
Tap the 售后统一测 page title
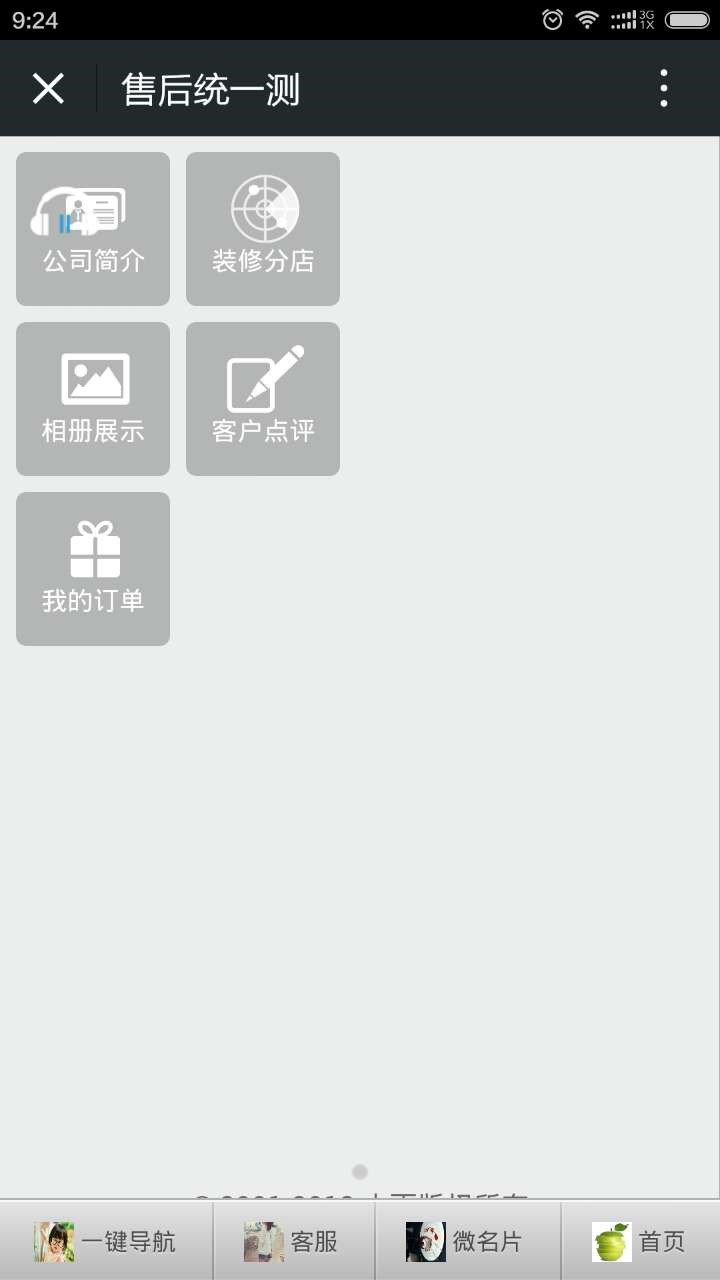[209, 88]
